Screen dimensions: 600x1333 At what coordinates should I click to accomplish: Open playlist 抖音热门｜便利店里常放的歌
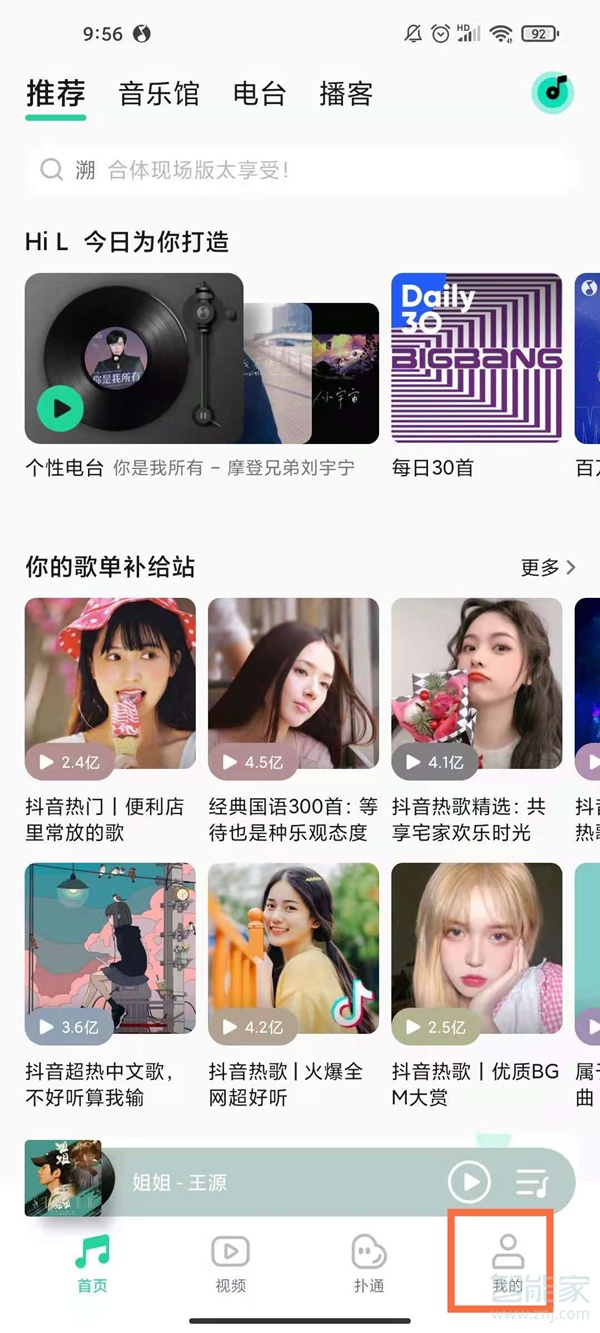tap(110, 689)
